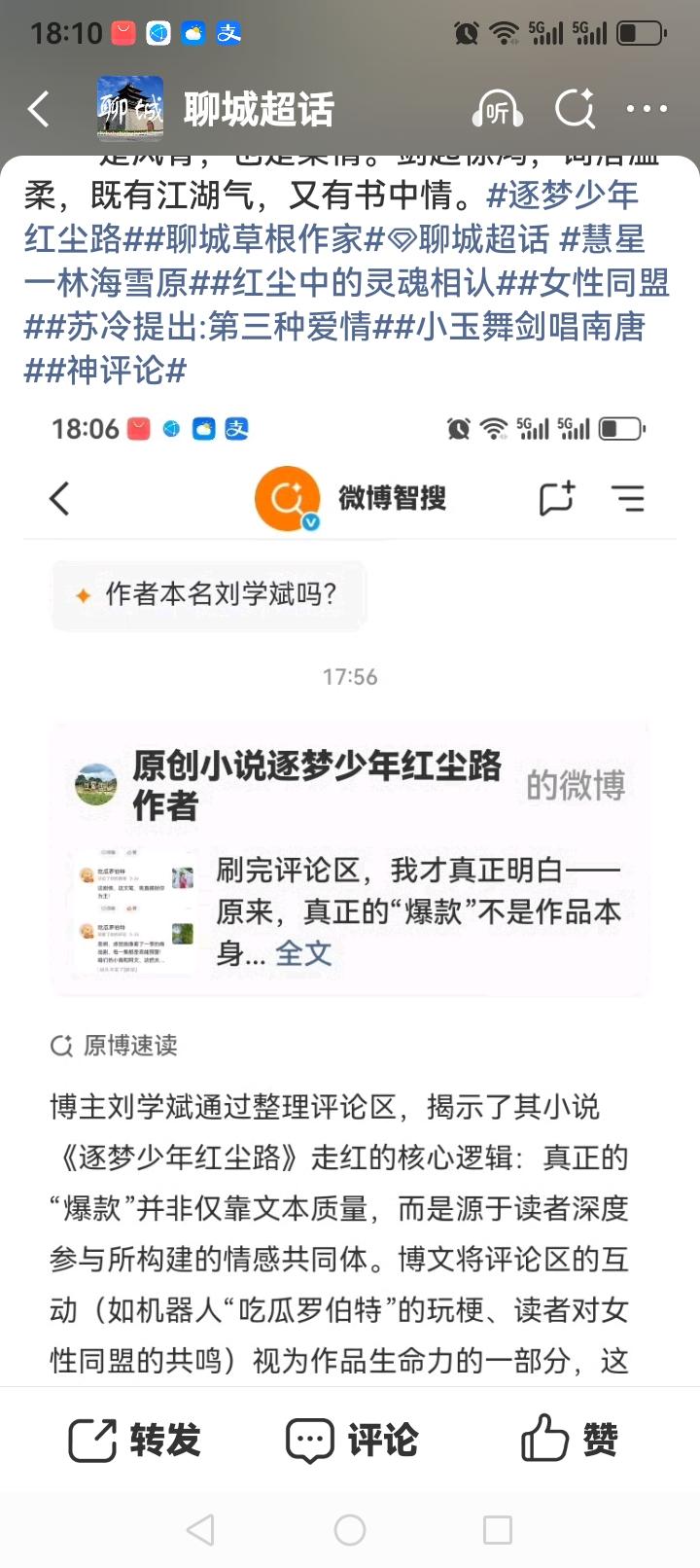Image resolution: width=700 pixels, height=1568 pixels.
Task: Tap the 听 (listen) headphone icon
Action: (x=496, y=110)
